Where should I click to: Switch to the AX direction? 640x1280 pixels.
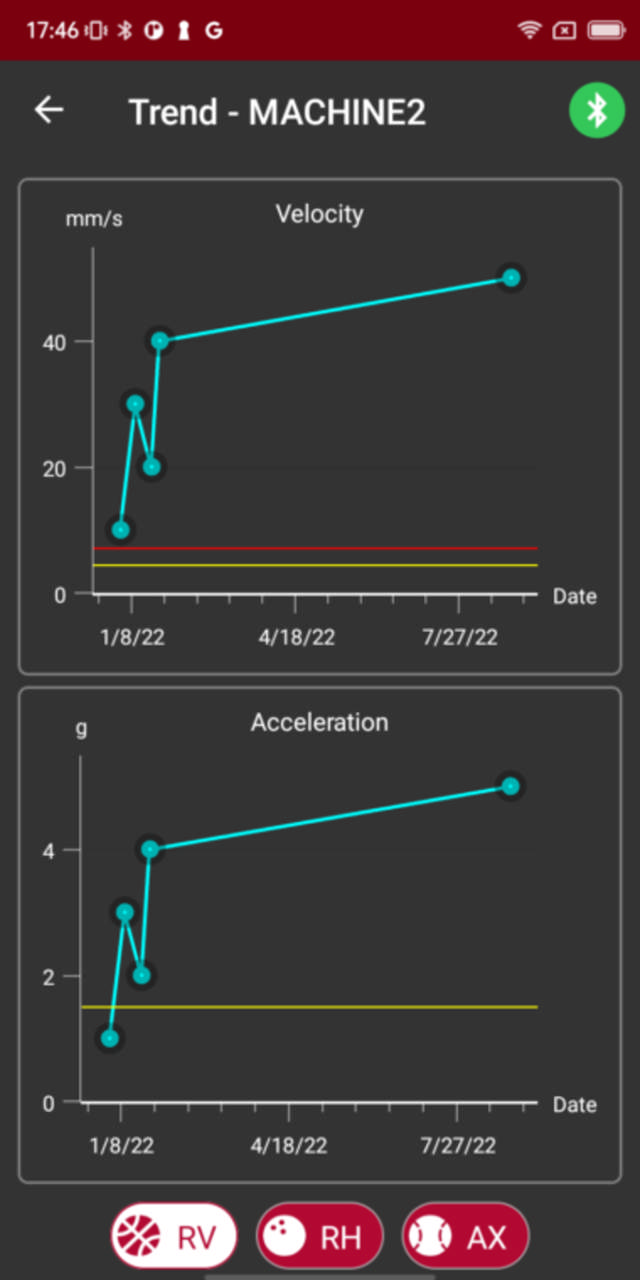(x=466, y=1236)
